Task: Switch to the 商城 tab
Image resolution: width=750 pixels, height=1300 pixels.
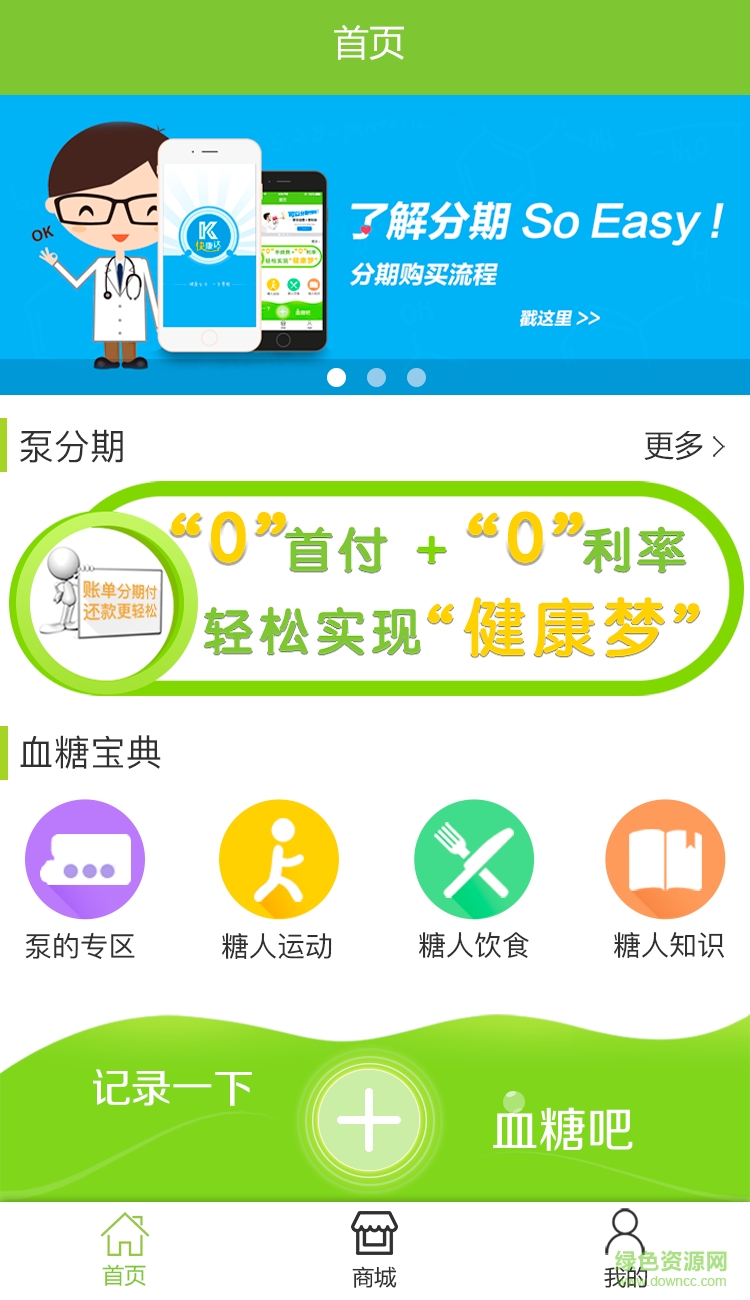Action: click(374, 1248)
